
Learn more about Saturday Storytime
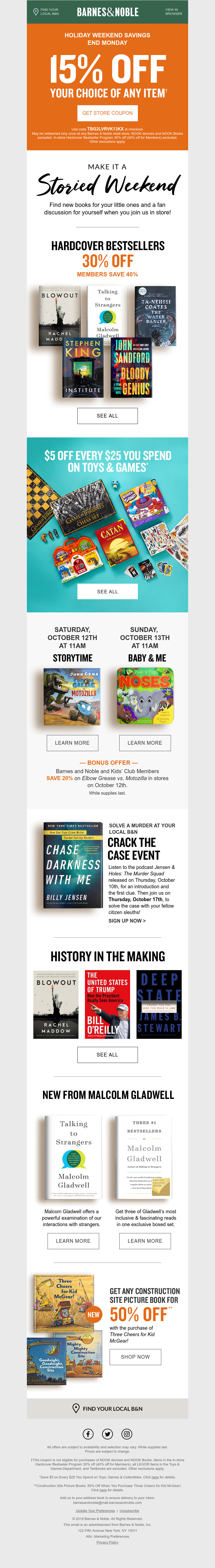pos(72,743)
